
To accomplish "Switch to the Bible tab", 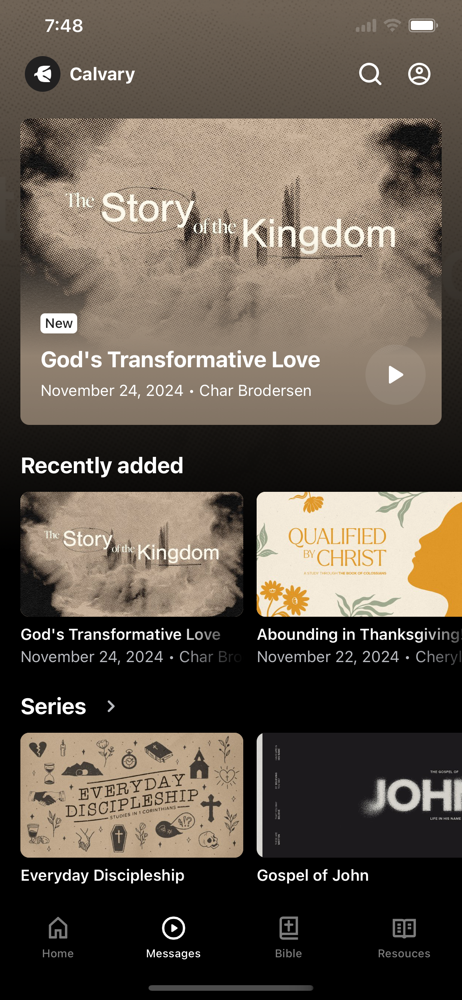I will tap(288, 937).
